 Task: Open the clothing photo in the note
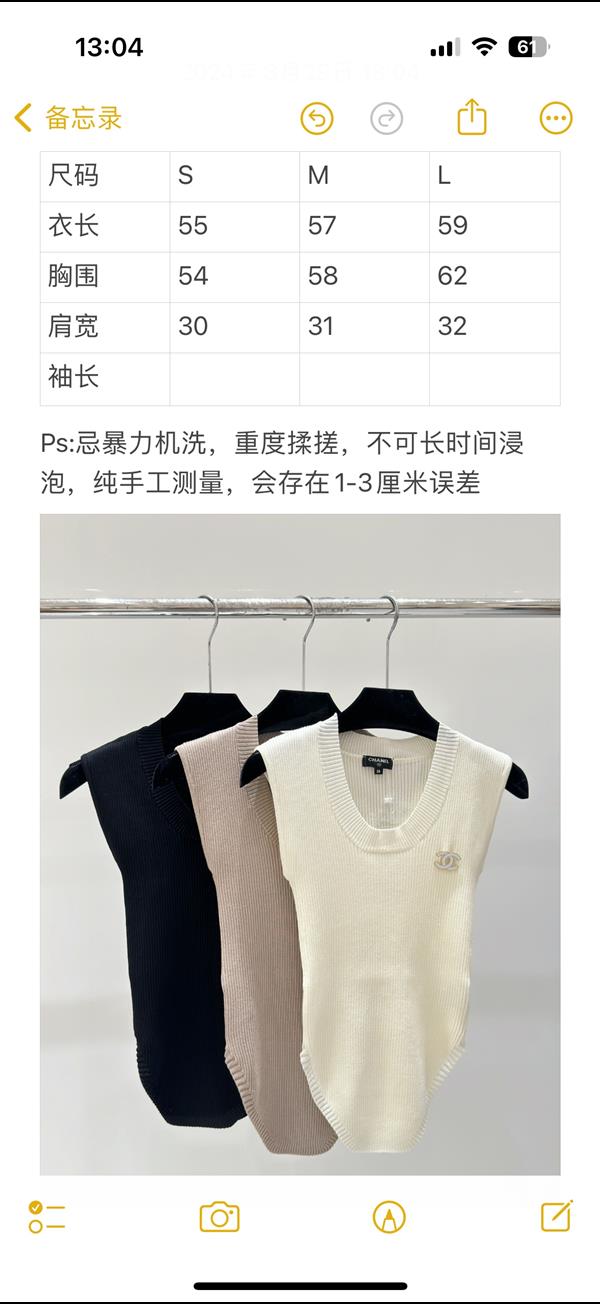tap(300, 844)
